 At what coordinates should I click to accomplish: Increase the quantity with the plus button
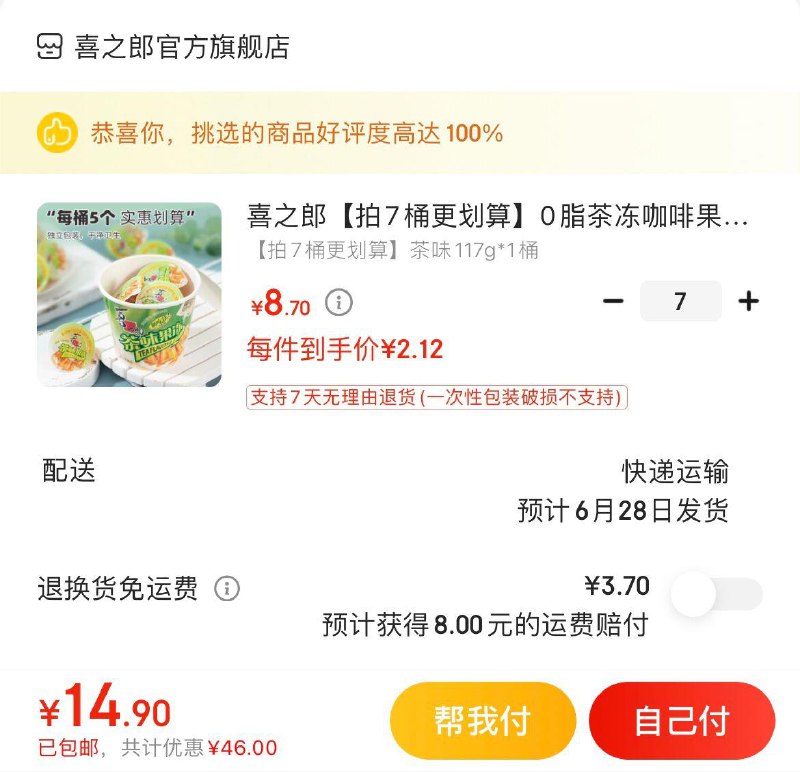(x=748, y=301)
